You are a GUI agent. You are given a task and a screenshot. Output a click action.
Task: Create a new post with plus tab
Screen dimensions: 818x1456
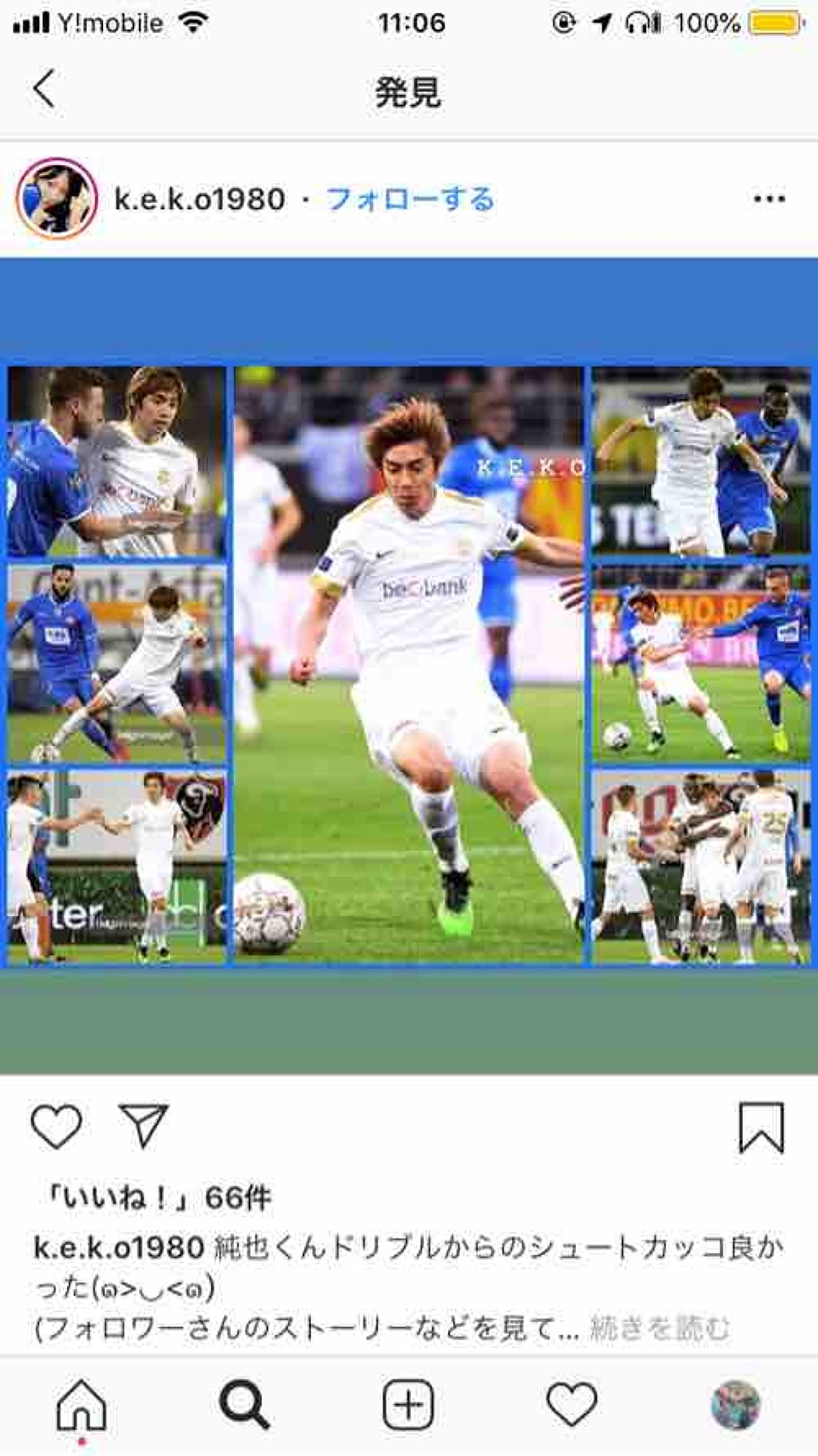(408, 1404)
